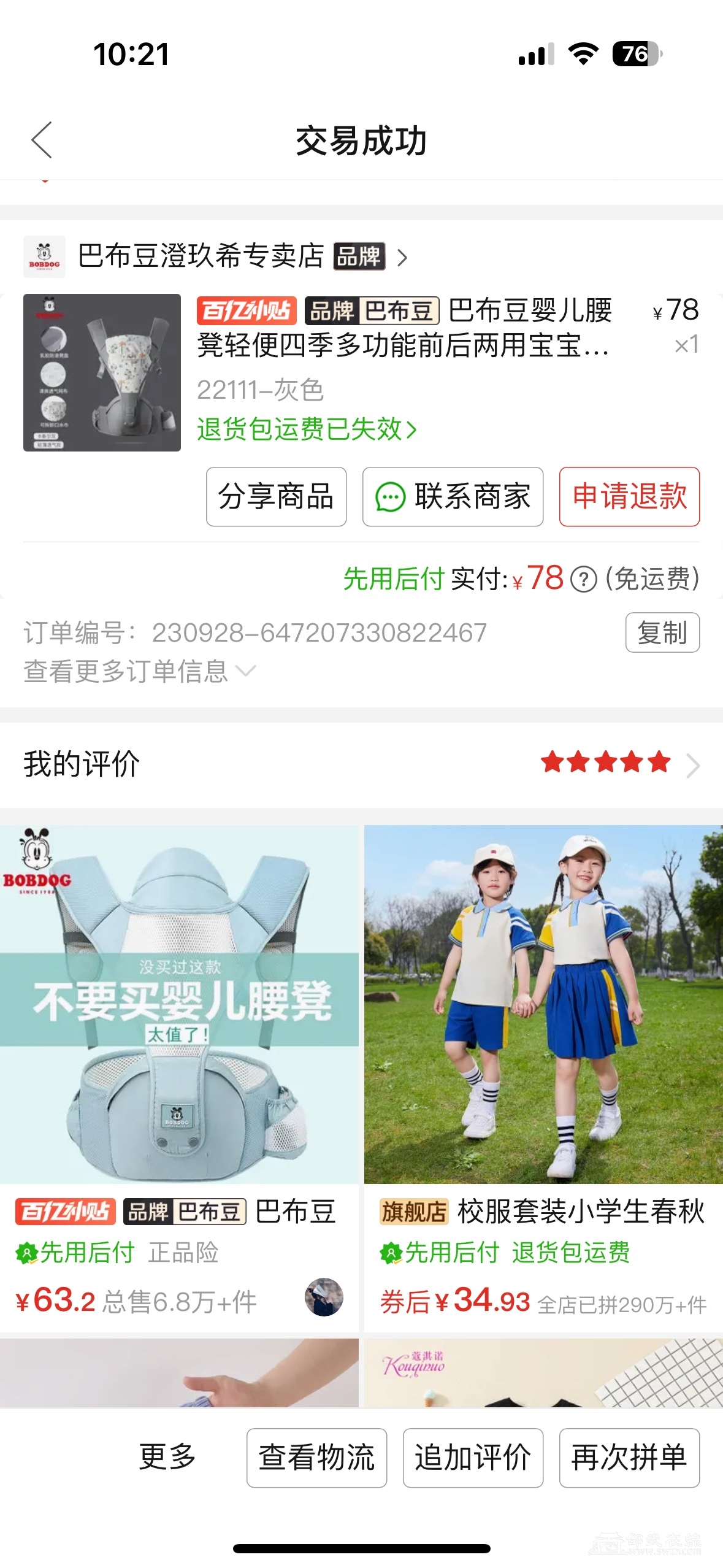Screen dimensions: 723x1568
Task: Open the 退货包运费已失效 details
Action: (x=307, y=429)
